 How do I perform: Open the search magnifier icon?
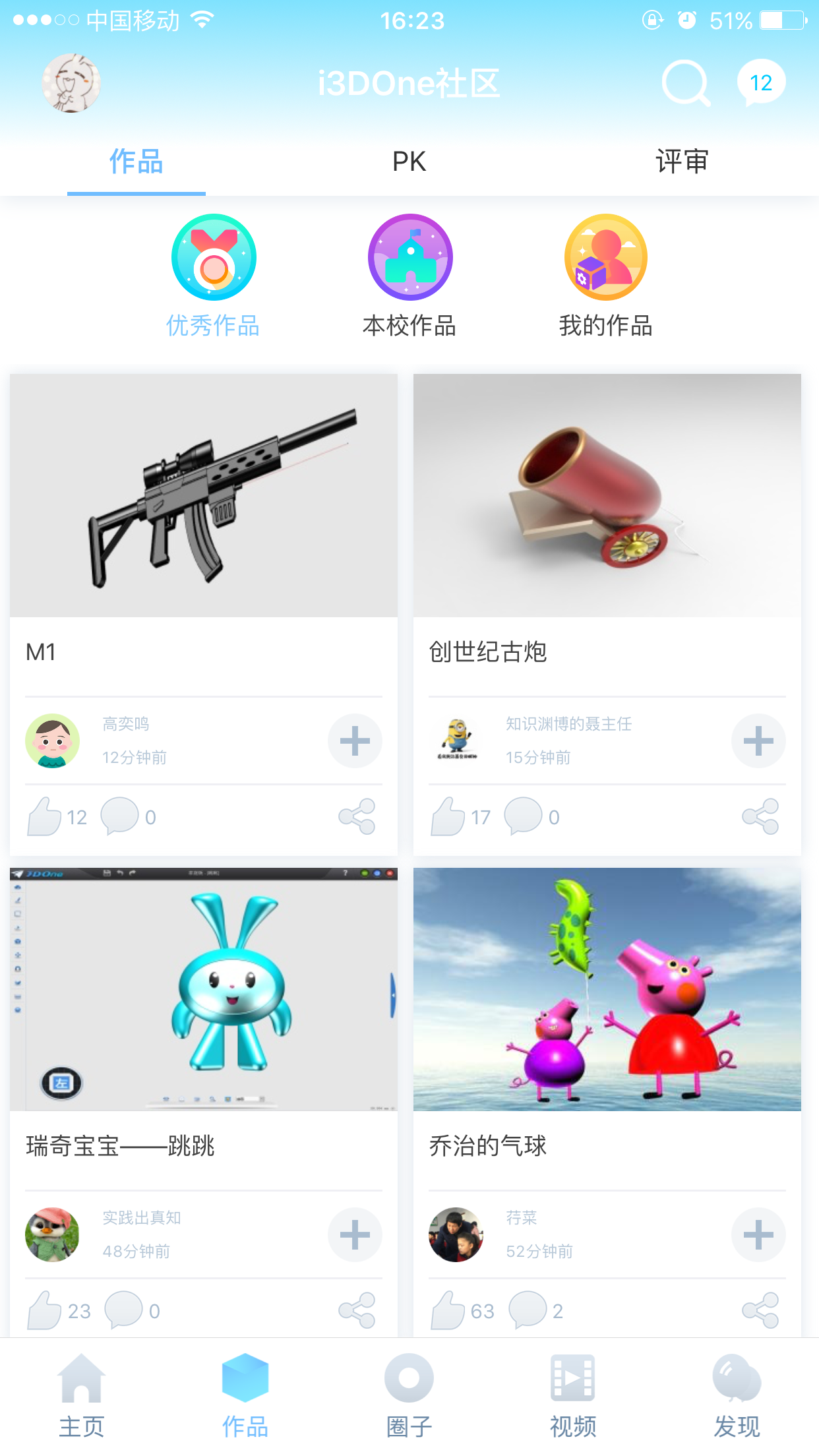tap(685, 83)
